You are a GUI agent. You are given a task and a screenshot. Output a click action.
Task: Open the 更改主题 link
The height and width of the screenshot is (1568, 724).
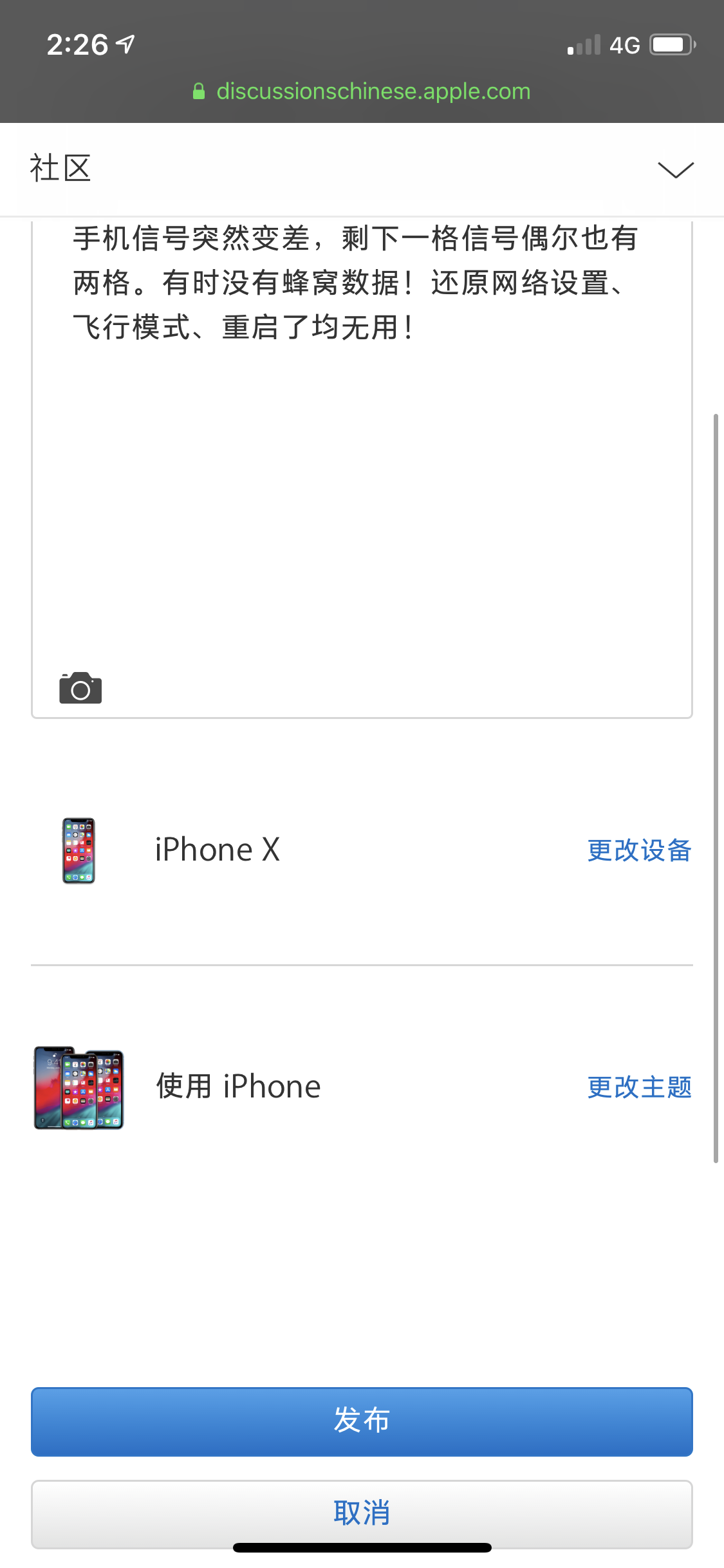639,1087
